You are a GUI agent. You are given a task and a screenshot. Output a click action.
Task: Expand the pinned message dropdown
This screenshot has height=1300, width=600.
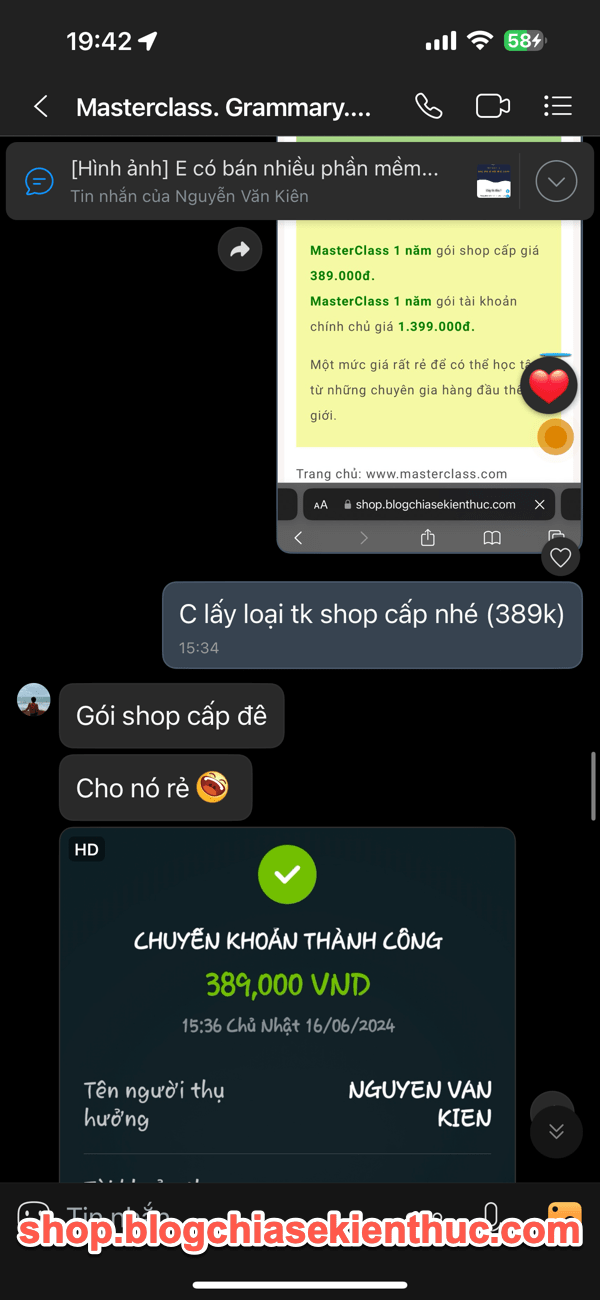[557, 181]
